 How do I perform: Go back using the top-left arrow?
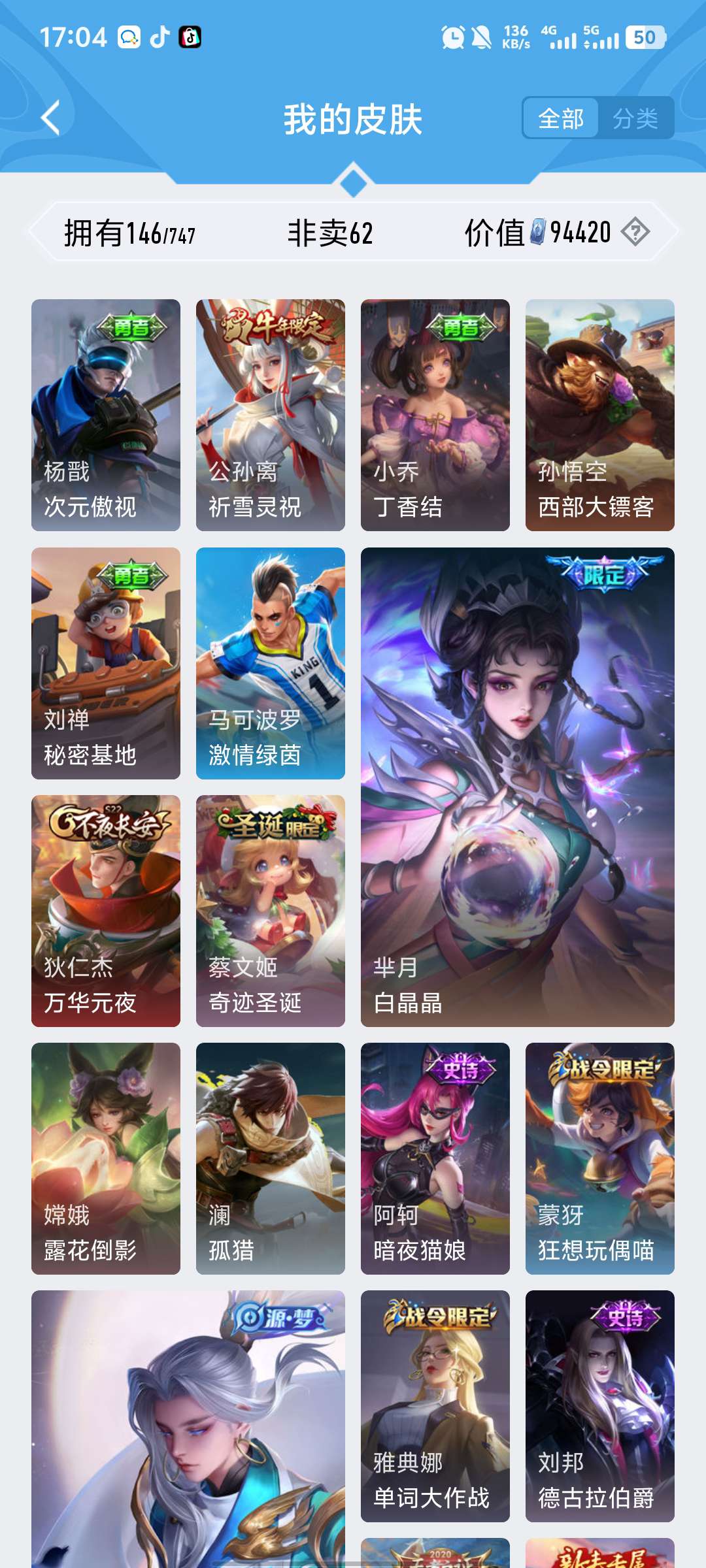tap(50, 118)
